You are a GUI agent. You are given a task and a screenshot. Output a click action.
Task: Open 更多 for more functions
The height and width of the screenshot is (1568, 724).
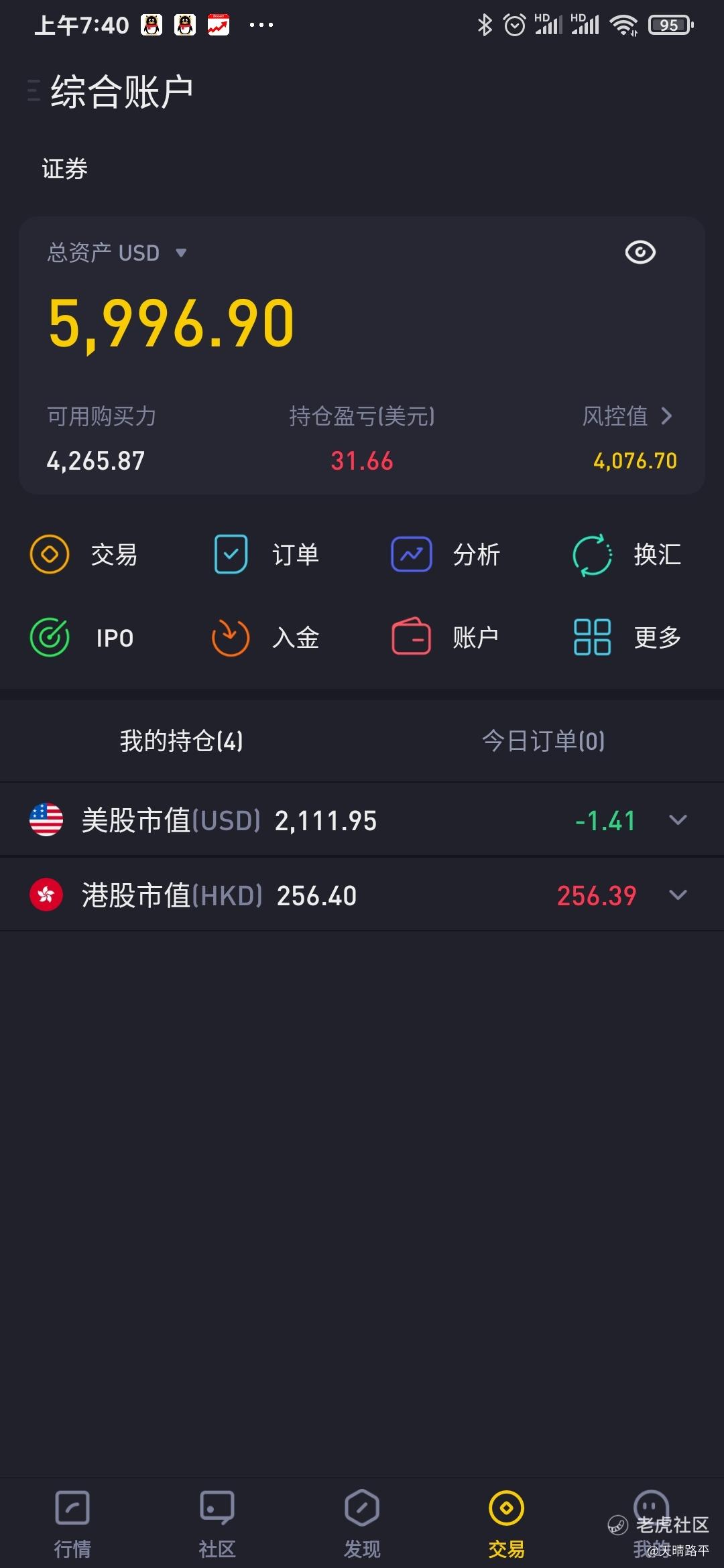pyautogui.click(x=627, y=637)
